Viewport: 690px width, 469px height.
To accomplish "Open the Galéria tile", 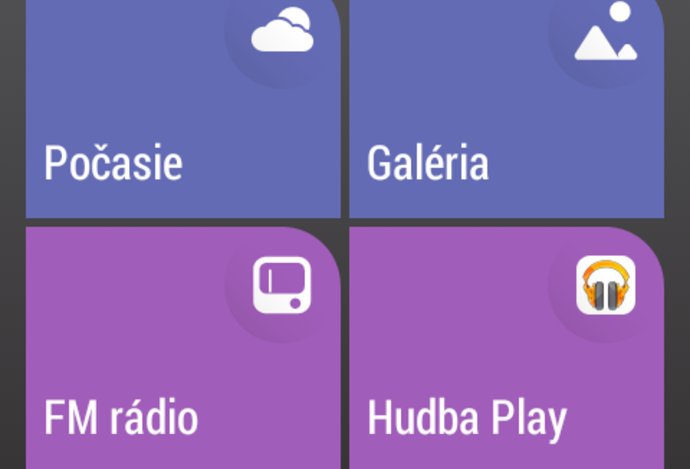I will pos(506,110).
